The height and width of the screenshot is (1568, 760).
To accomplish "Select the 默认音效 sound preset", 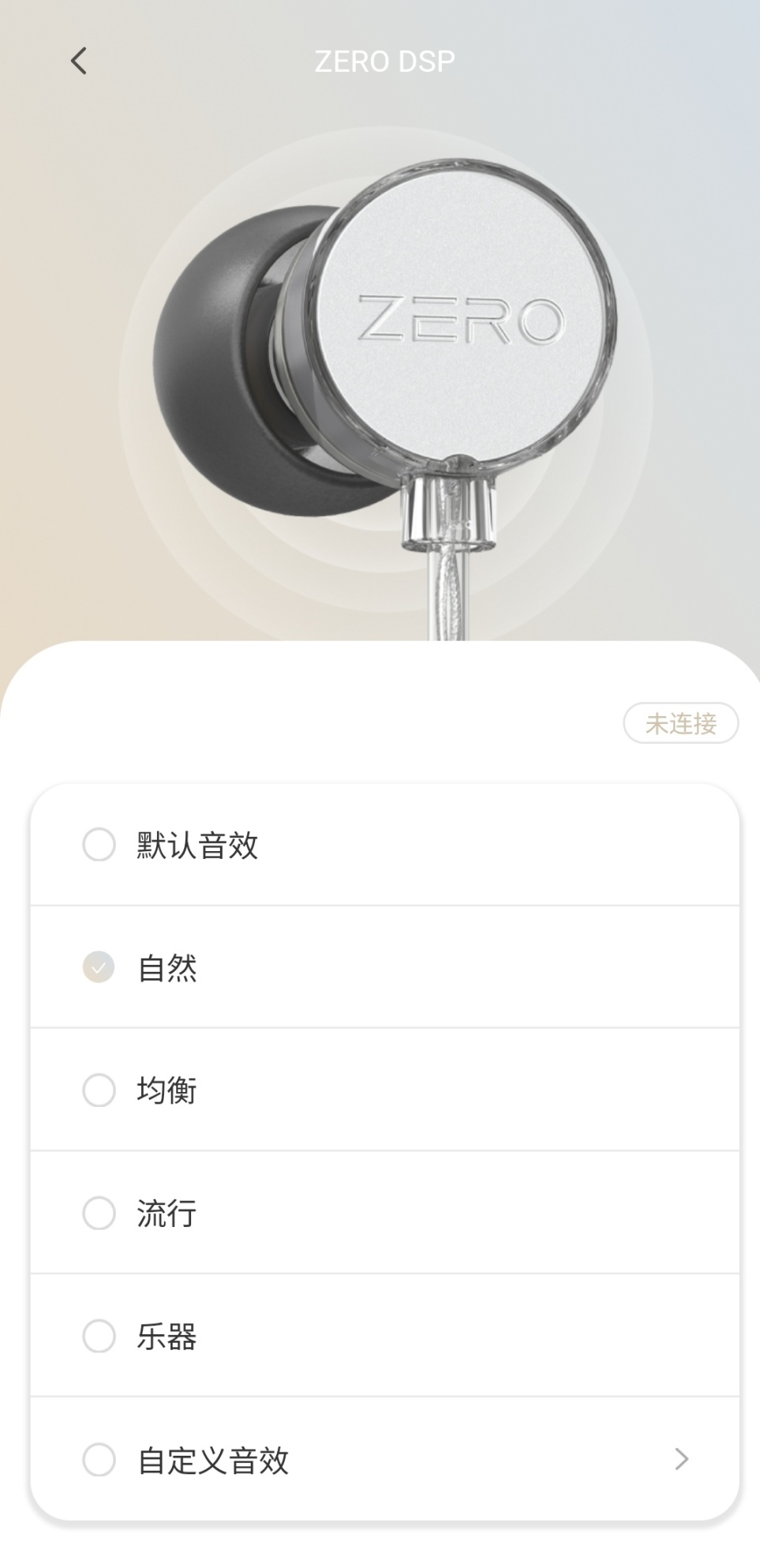I will point(99,845).
